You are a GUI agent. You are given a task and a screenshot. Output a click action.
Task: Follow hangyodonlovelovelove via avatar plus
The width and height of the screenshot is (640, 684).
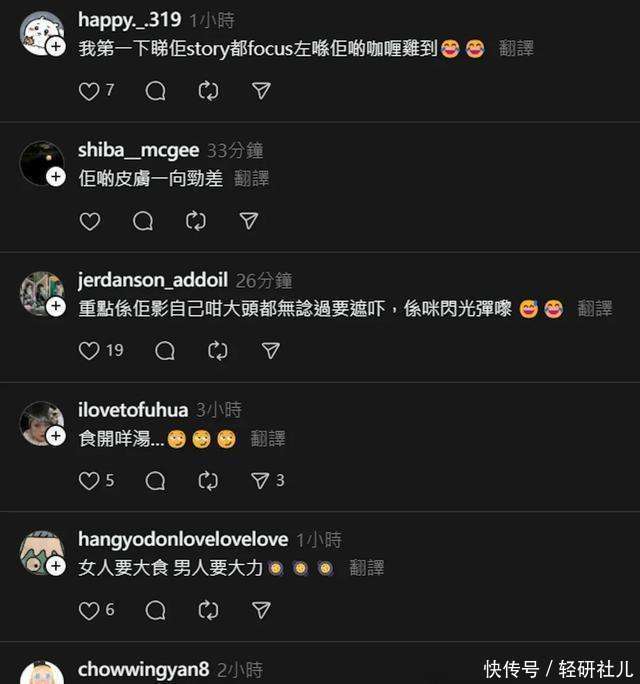(56, 566)
